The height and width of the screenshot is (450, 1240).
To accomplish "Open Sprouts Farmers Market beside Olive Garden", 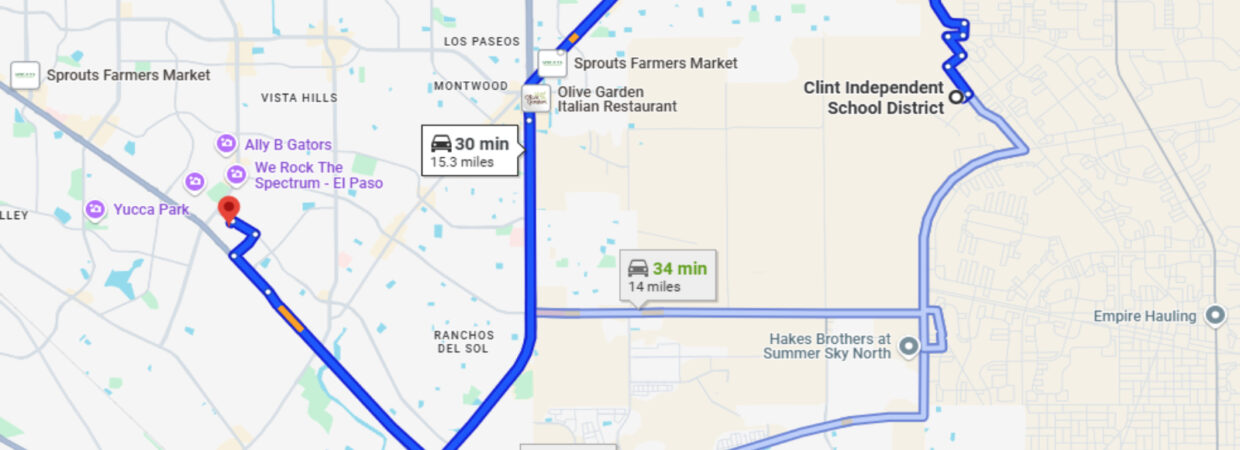I will coord(552,63).
